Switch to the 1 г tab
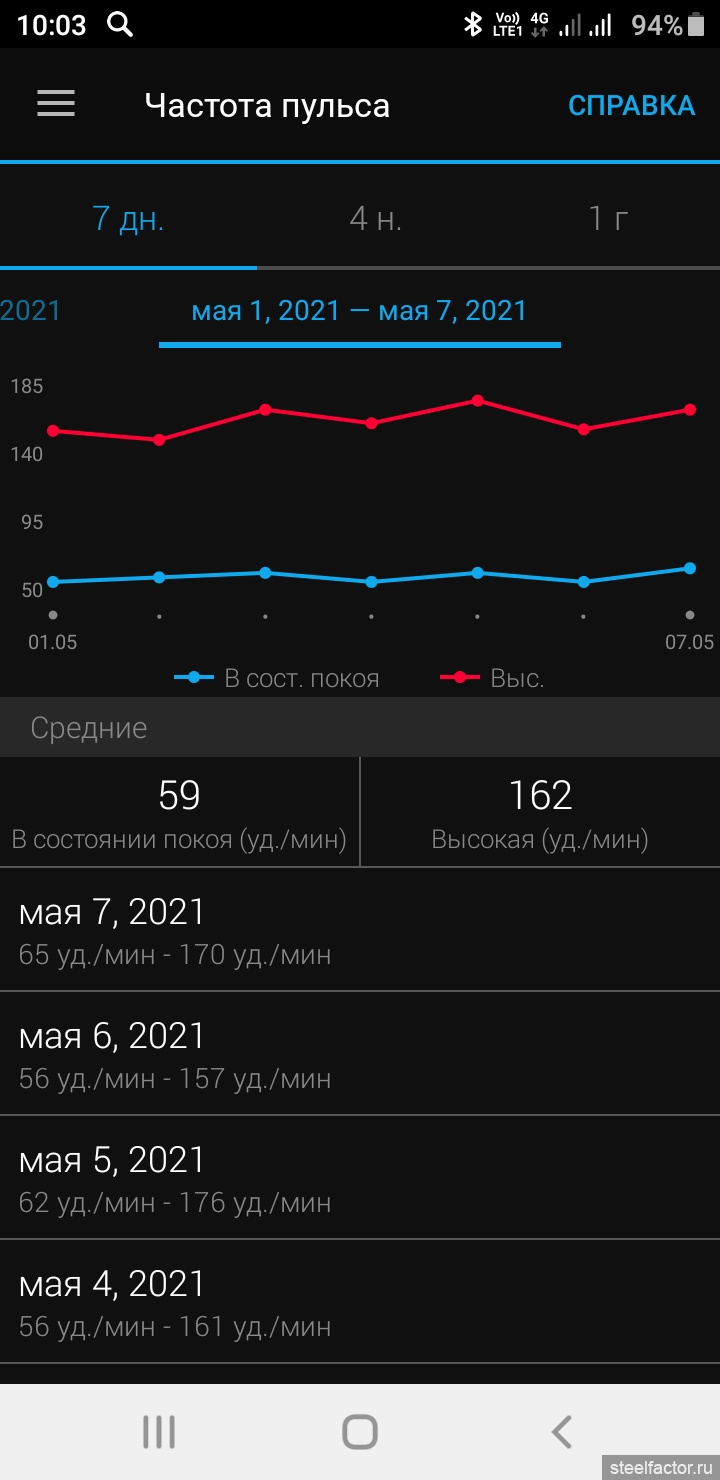This screenshot has width=720, height=1480. click(607, 218)
